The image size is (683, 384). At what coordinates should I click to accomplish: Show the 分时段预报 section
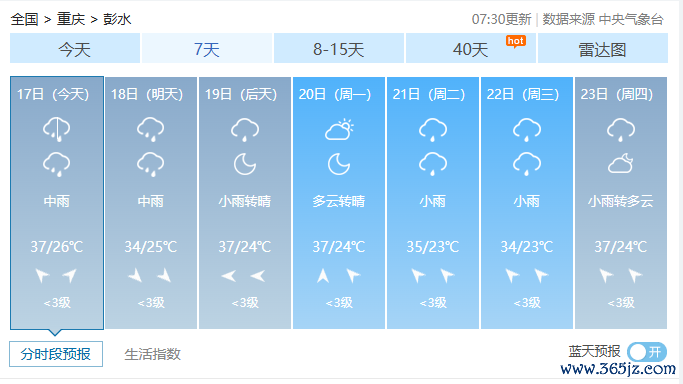56,354
